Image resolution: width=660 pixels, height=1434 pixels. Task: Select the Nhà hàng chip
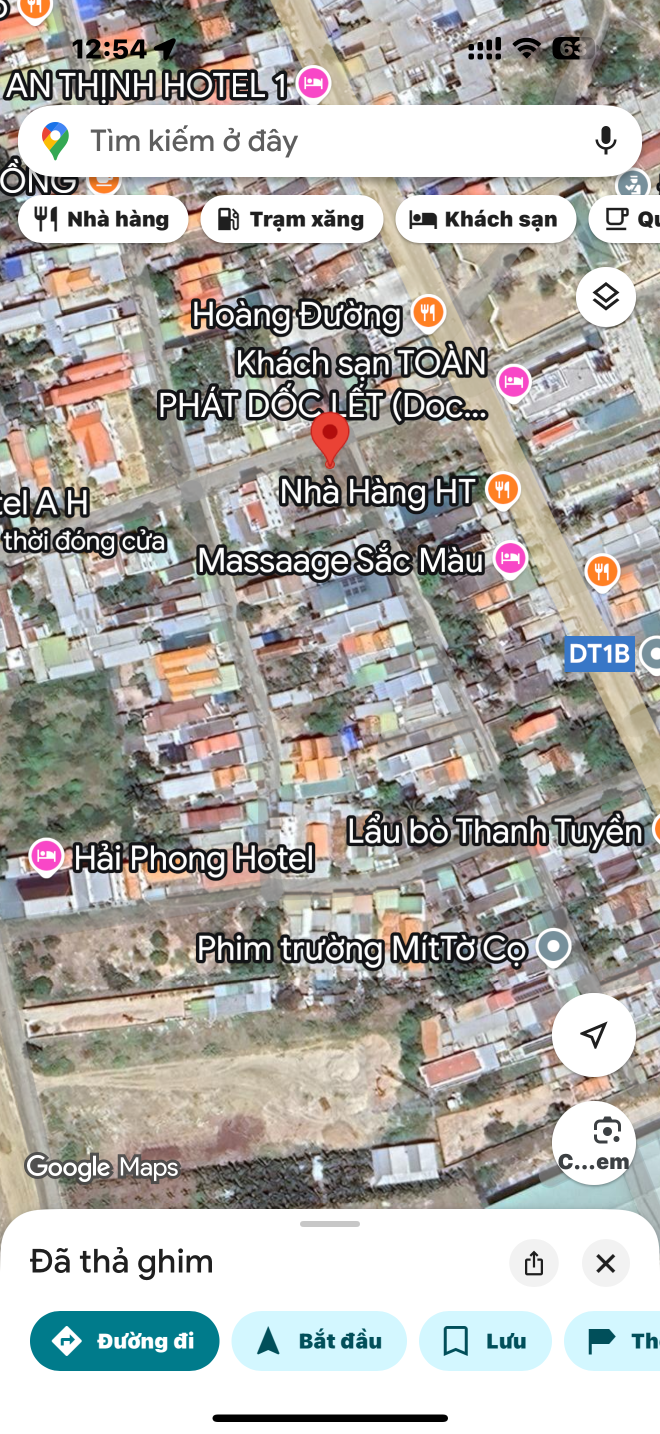(x=103, y=219)
